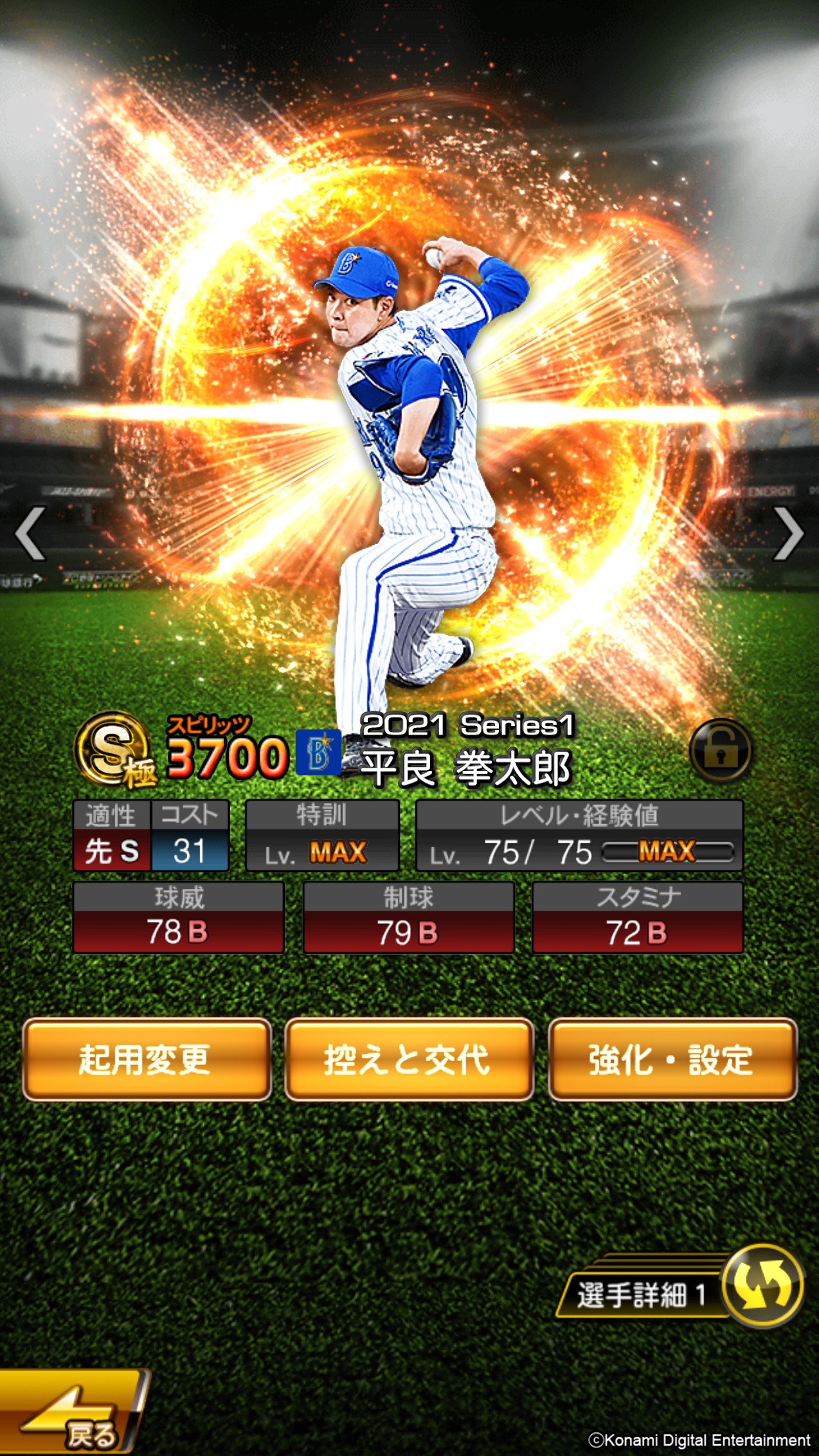Switch the 選手詳細 1 view
The height and width of the screenshot is (1456, 819).
(762, 1286)
